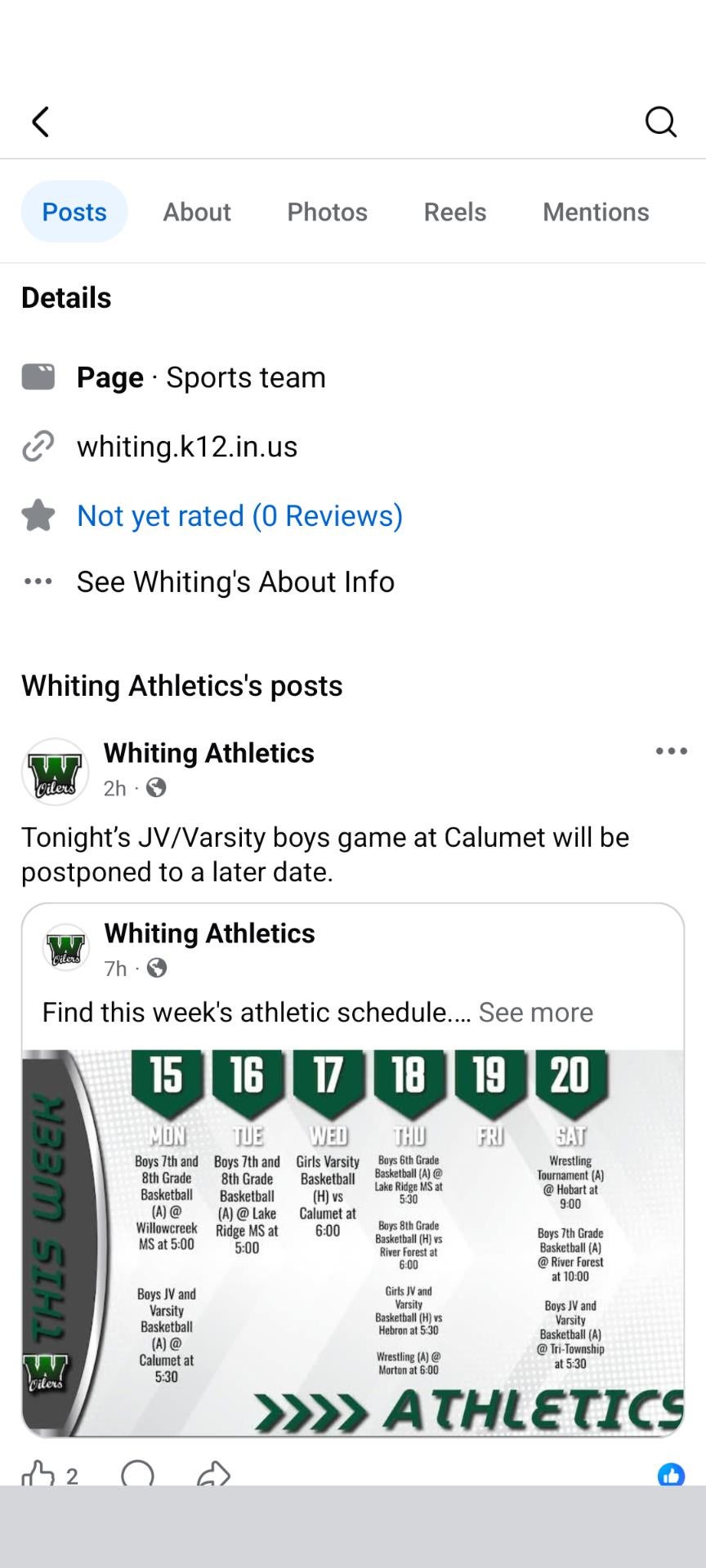Viewport: 706px width, 1568px height.
Task: Open the Reels tab
Action: pyautogui.click(x=454, y=212)
